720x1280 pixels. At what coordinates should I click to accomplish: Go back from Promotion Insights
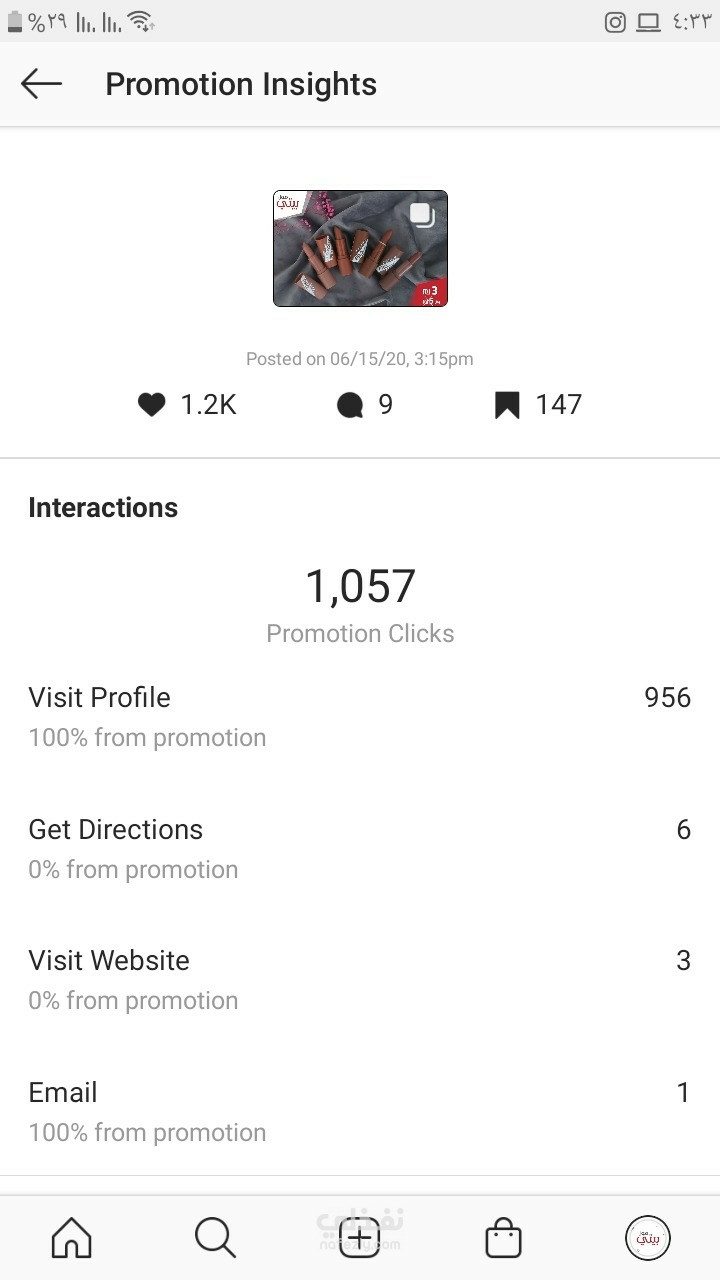pos(41,84)
